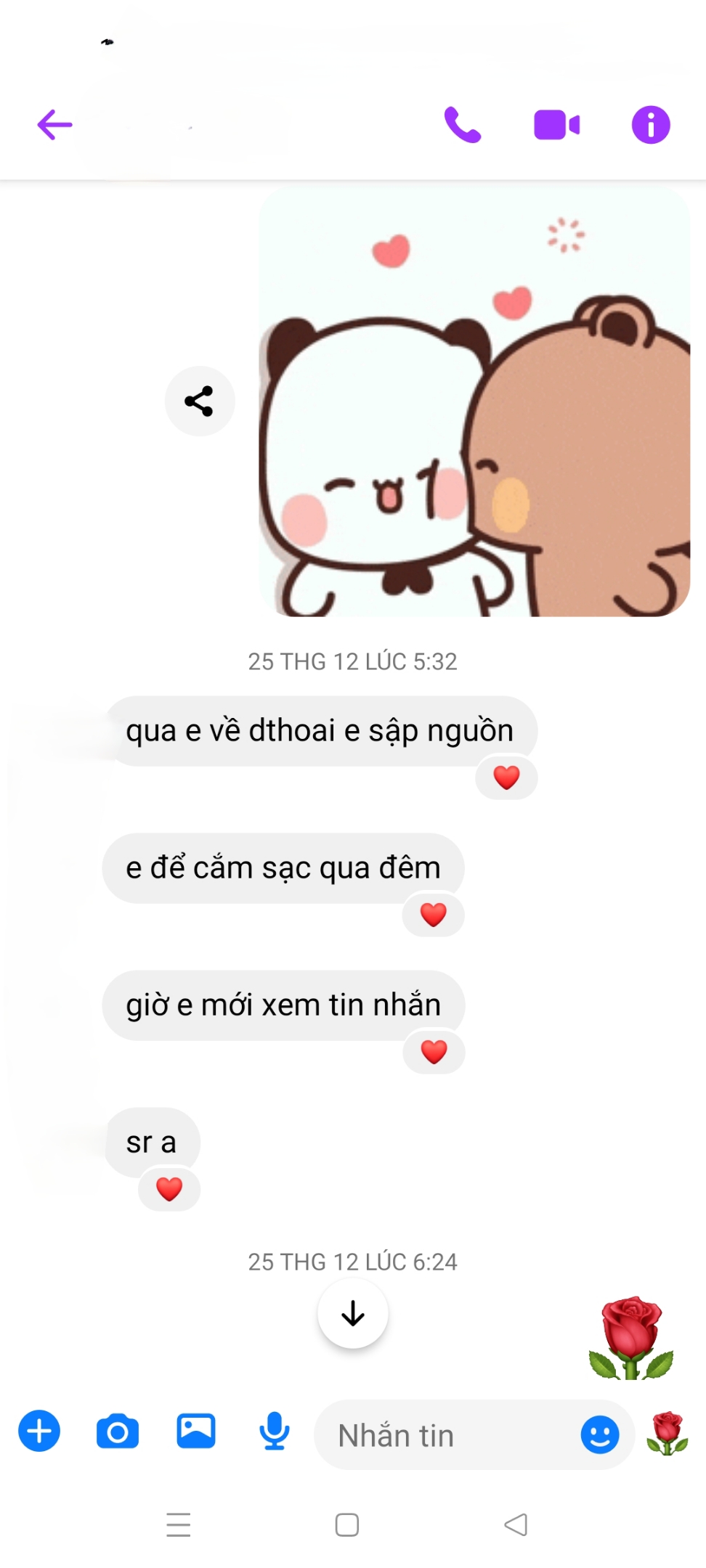Image resolution: width=706 pixels, height=1568 pixels.
Task: Go to the home screen
Action: pyautogui.click(x=347, y=1524)
